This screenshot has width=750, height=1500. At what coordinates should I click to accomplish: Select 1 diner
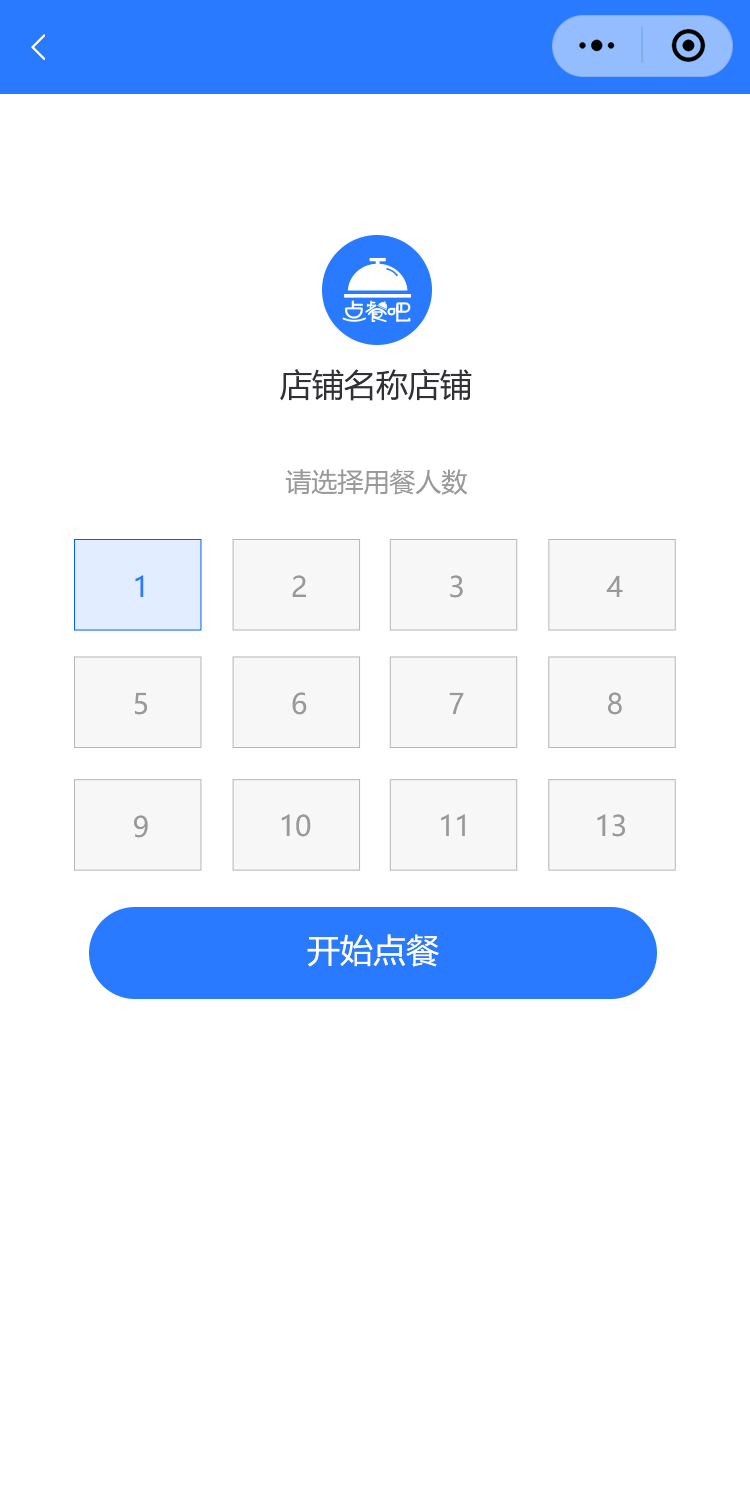138,585
